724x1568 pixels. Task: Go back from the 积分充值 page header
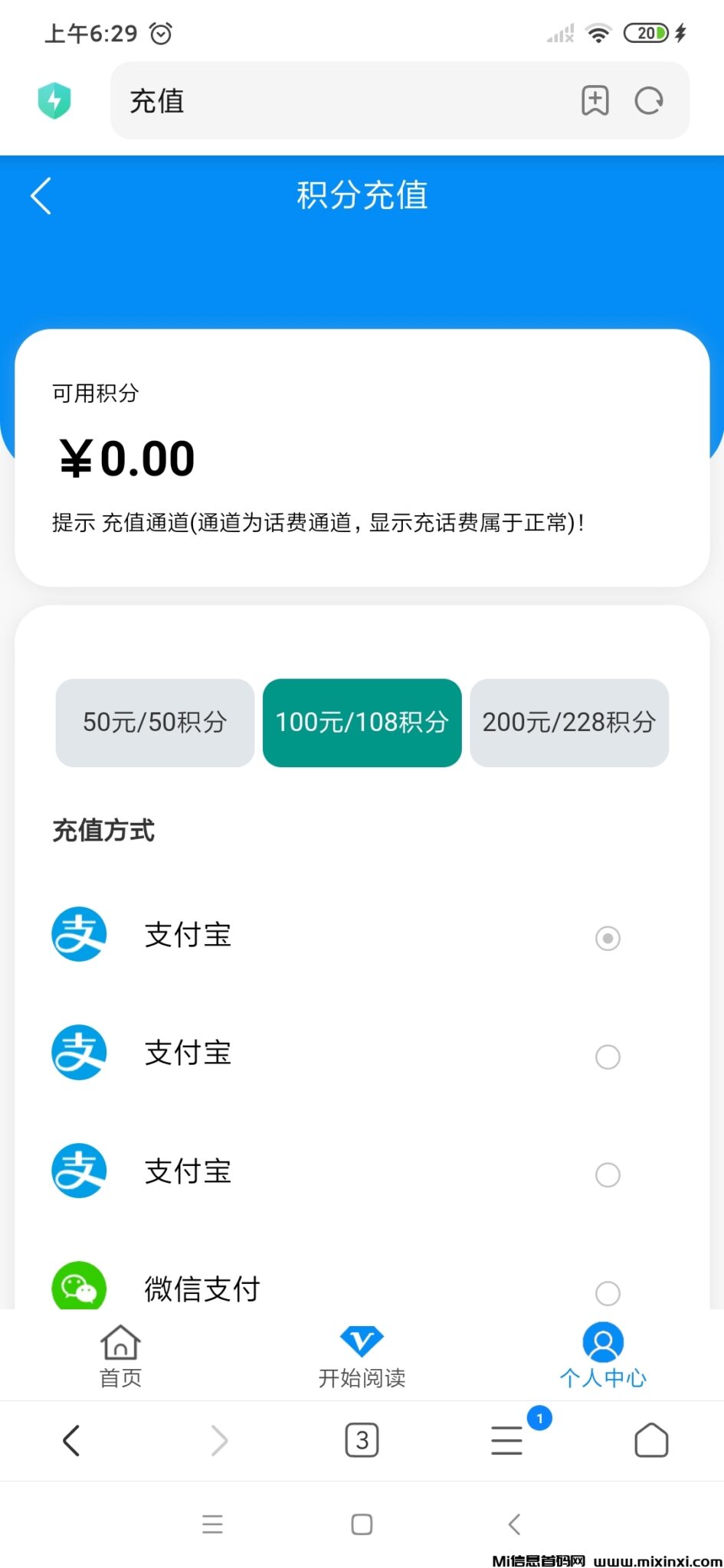pyautogui.click(x=41, y=196)
